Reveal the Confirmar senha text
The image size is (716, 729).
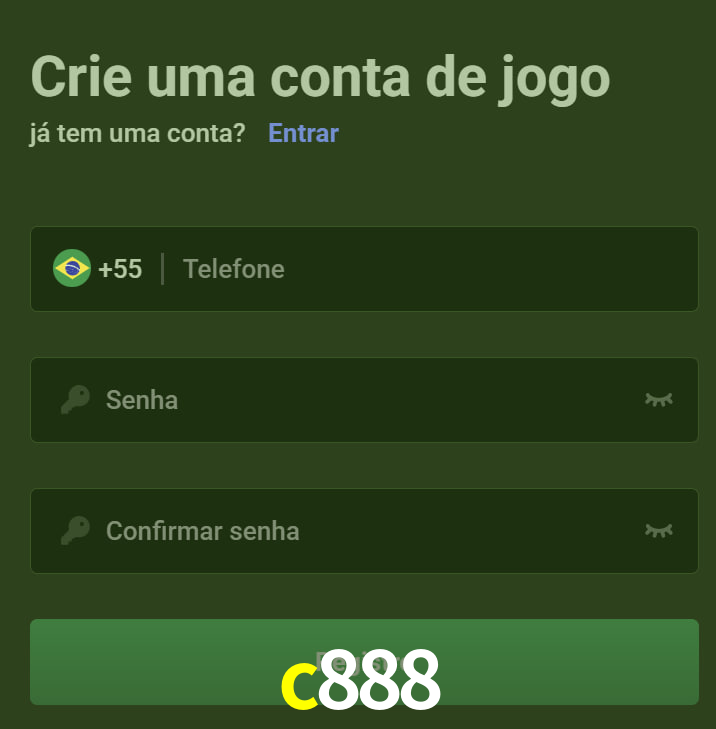(x=658, y=531)
